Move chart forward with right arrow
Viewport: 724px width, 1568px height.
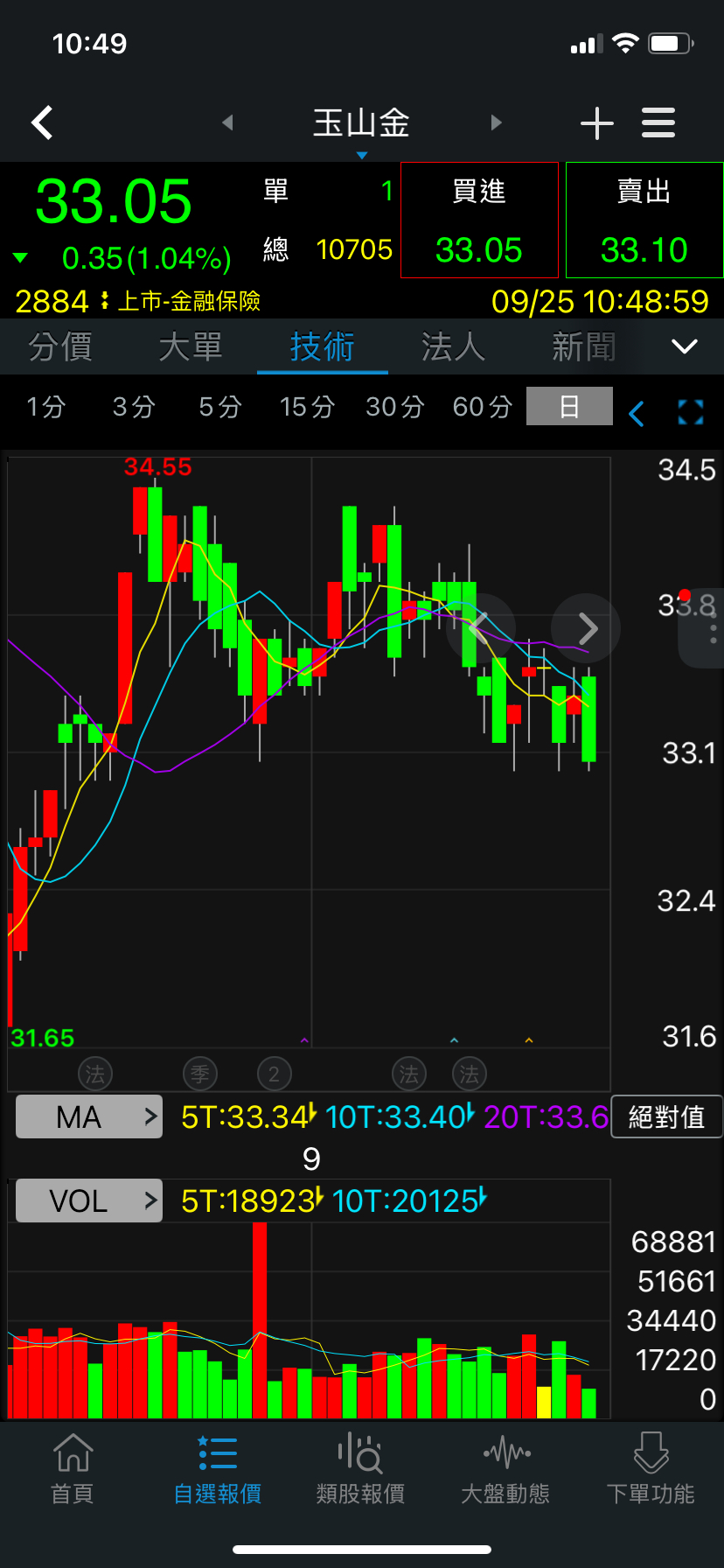click(x=587, y=627)
